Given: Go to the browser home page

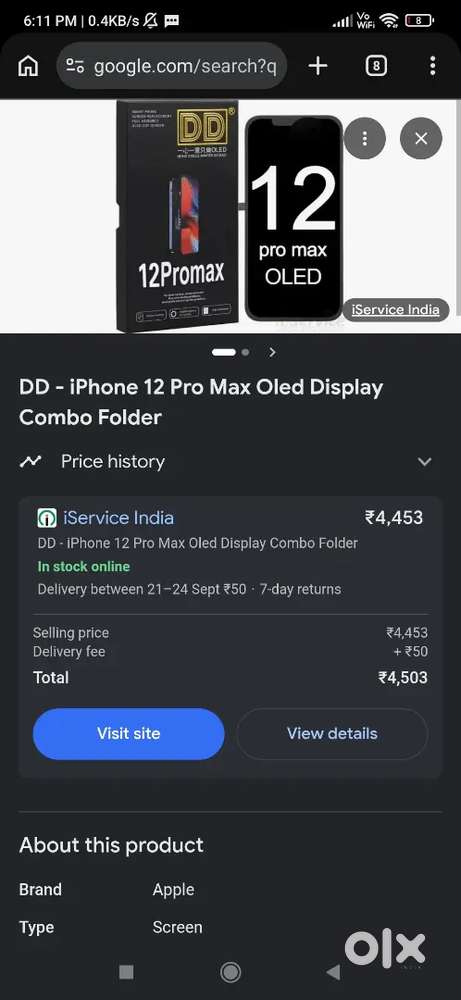Looking at the screenshot, I should (x=28, y=66).
